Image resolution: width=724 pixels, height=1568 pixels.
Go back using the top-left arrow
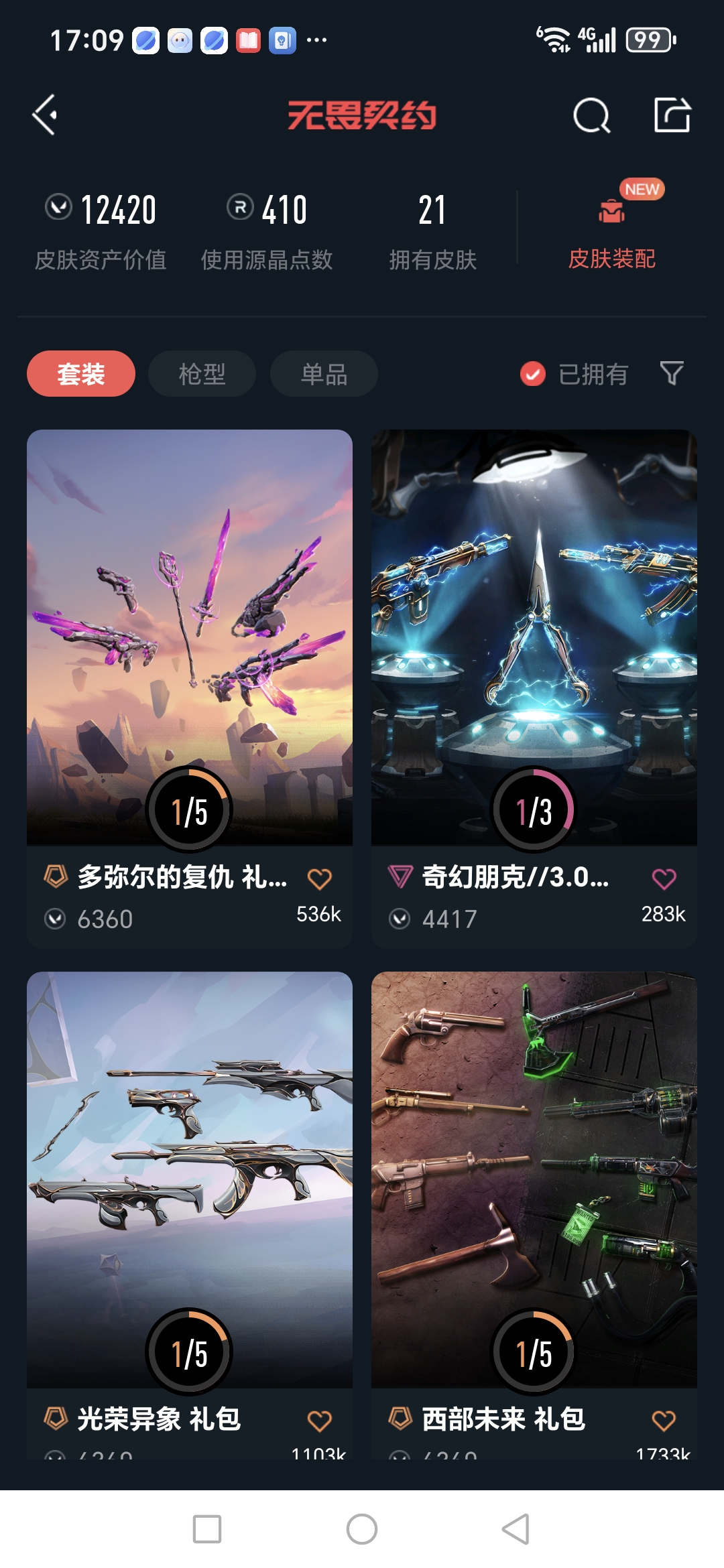[45, 115]
